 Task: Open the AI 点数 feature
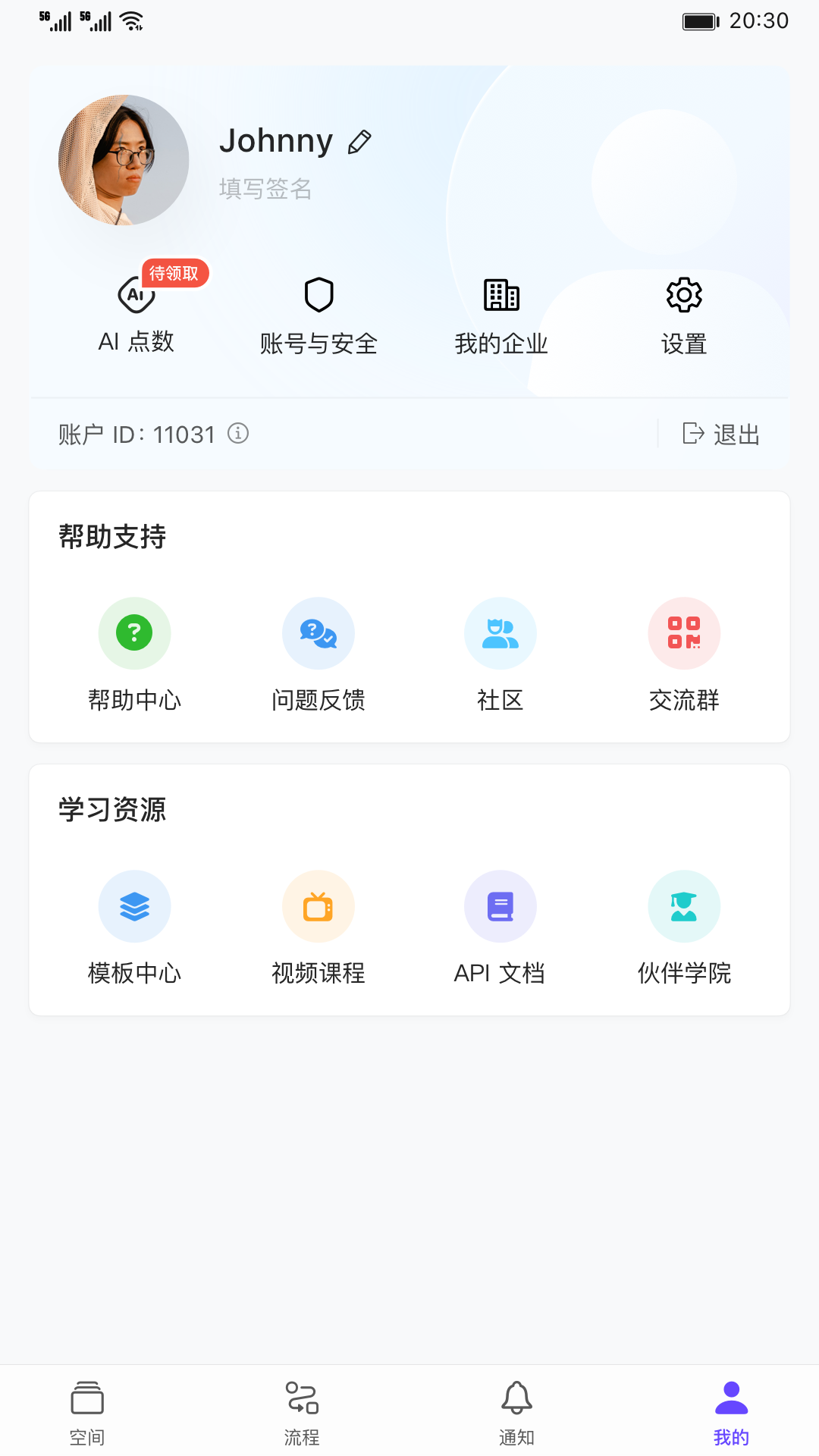(136, 317)
